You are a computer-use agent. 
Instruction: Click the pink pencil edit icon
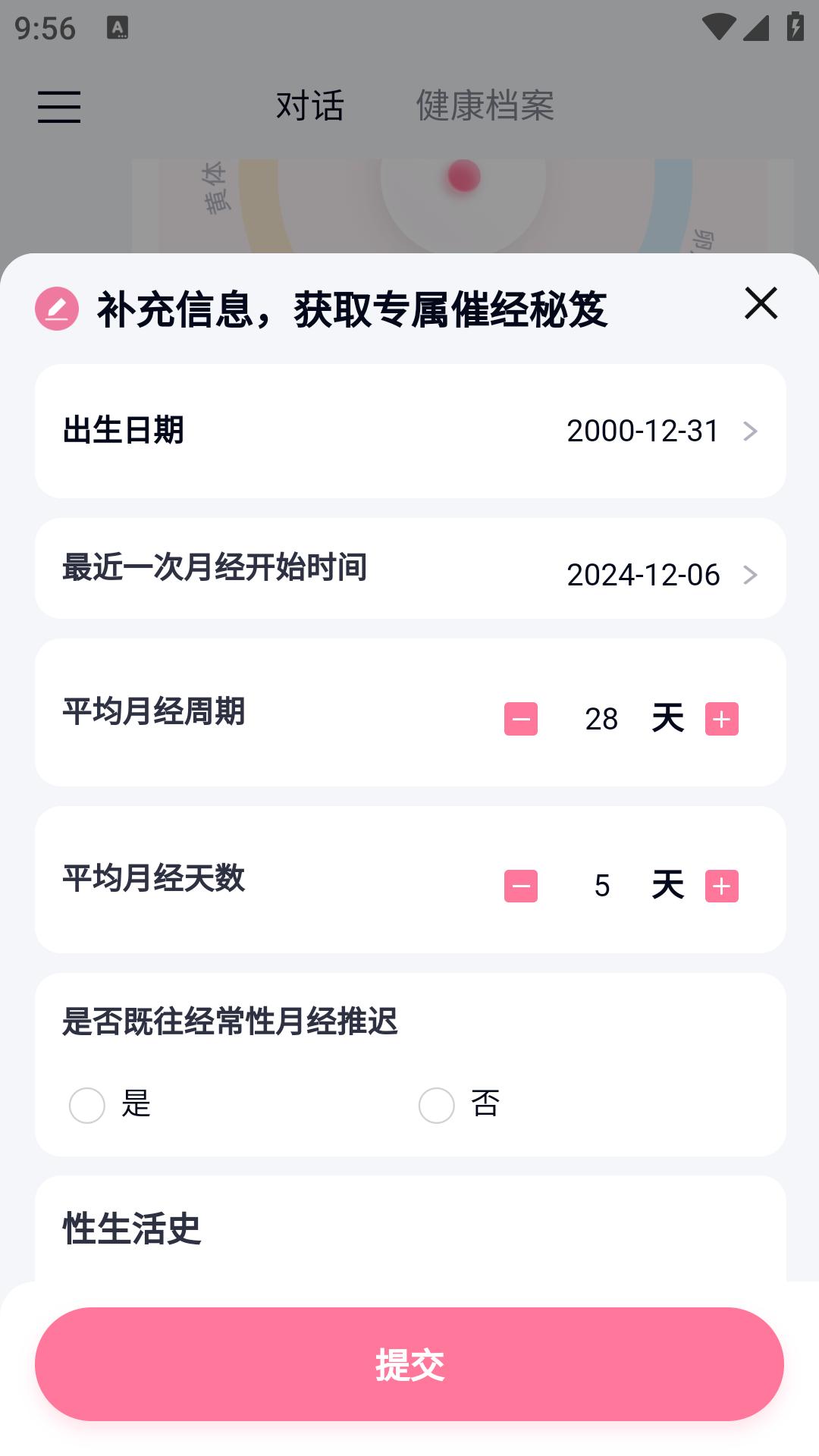[57, 309]
